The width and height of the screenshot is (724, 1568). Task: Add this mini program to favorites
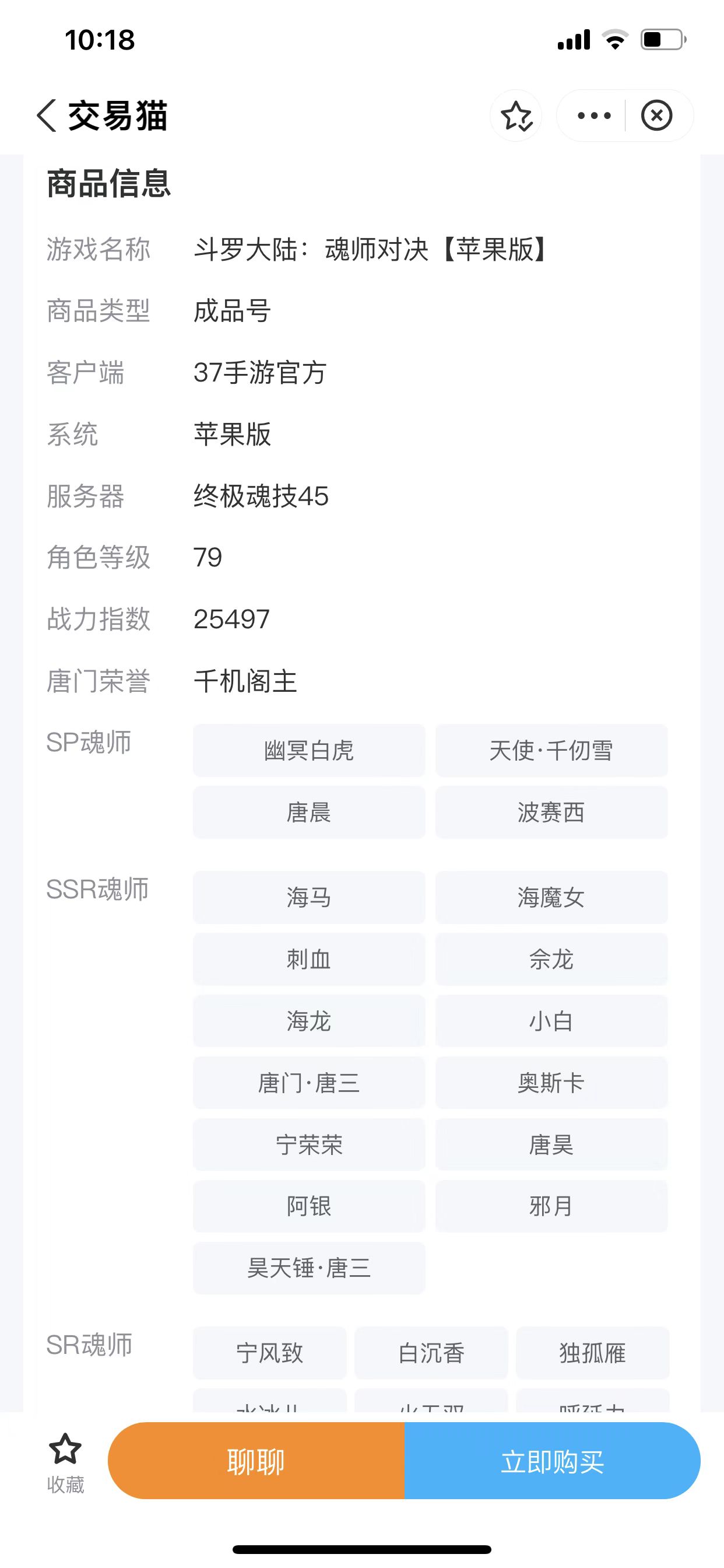(516, 116)
